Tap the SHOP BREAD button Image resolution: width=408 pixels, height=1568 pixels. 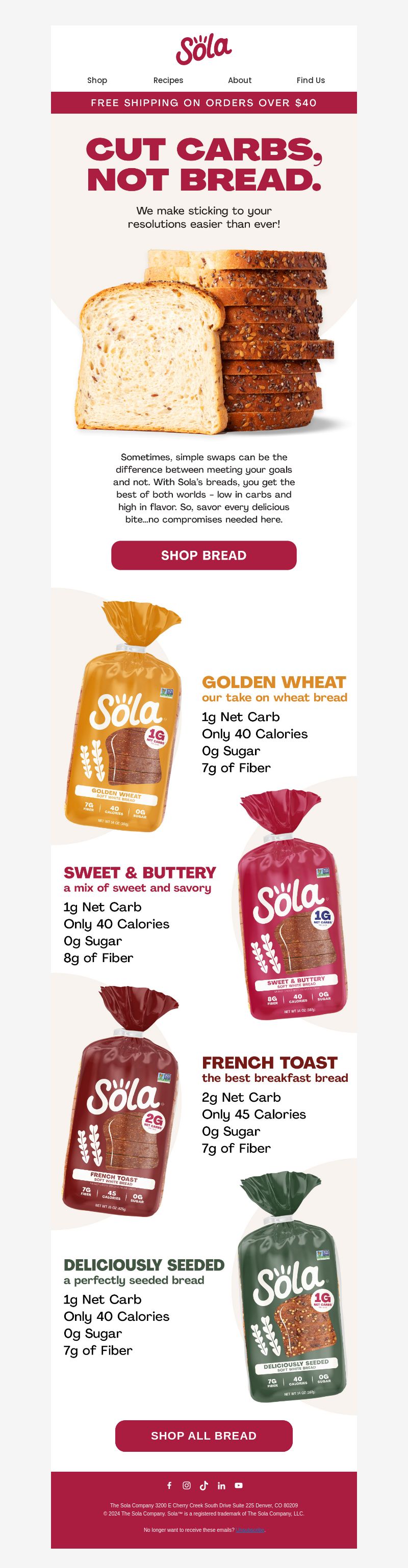tap(203, 555)
